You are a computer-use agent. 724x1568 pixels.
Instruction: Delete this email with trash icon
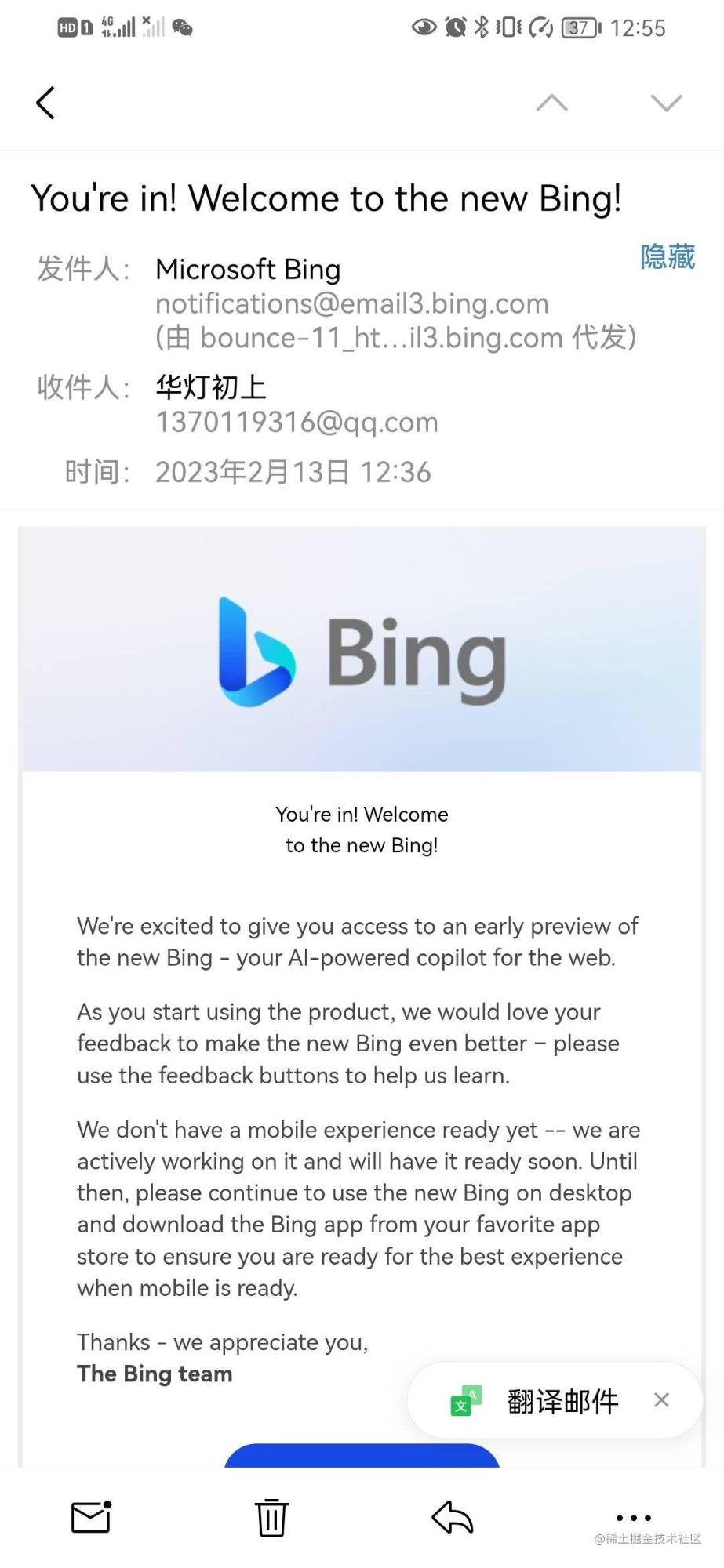[x=271, y=1517]
